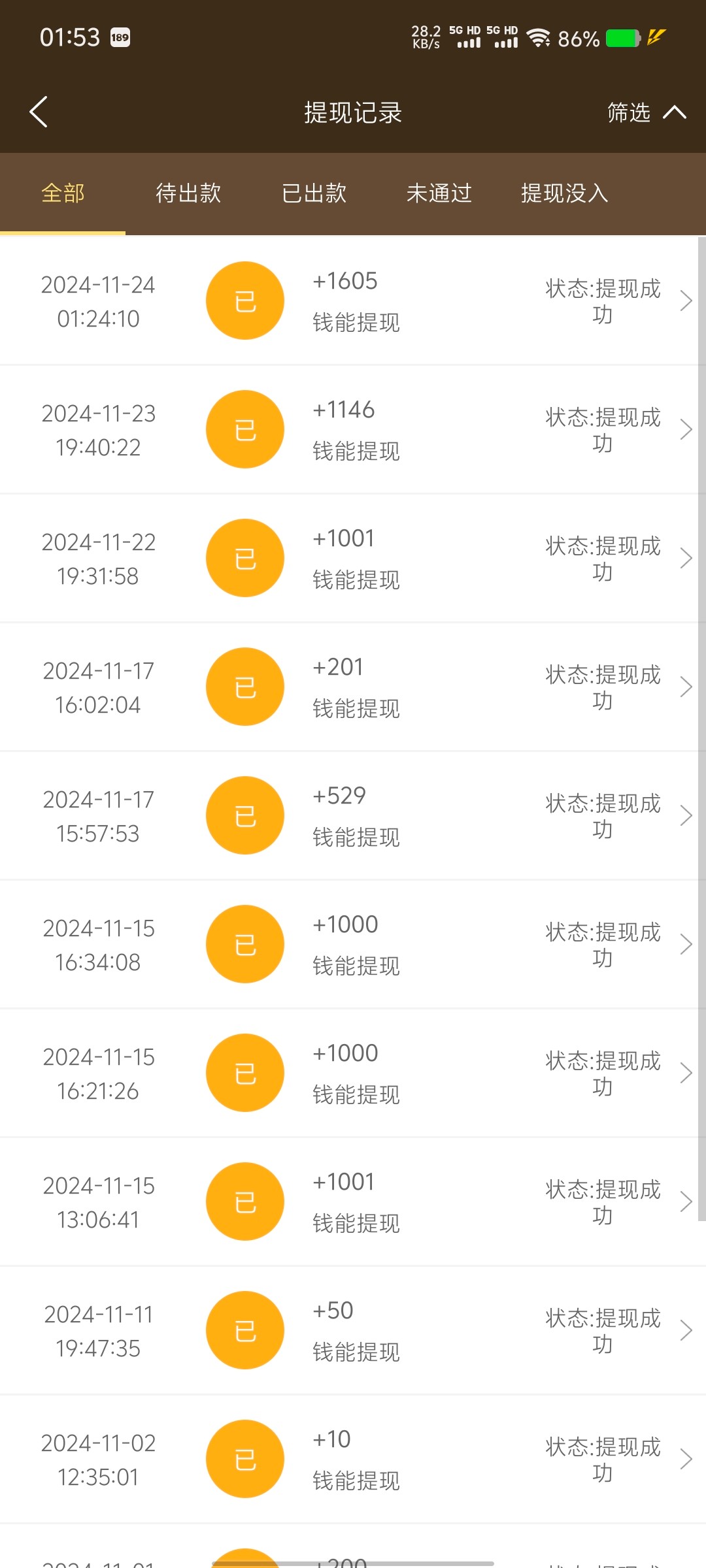Show the 未通过 records tab
706x1568 pixels.
pos(439,193)
